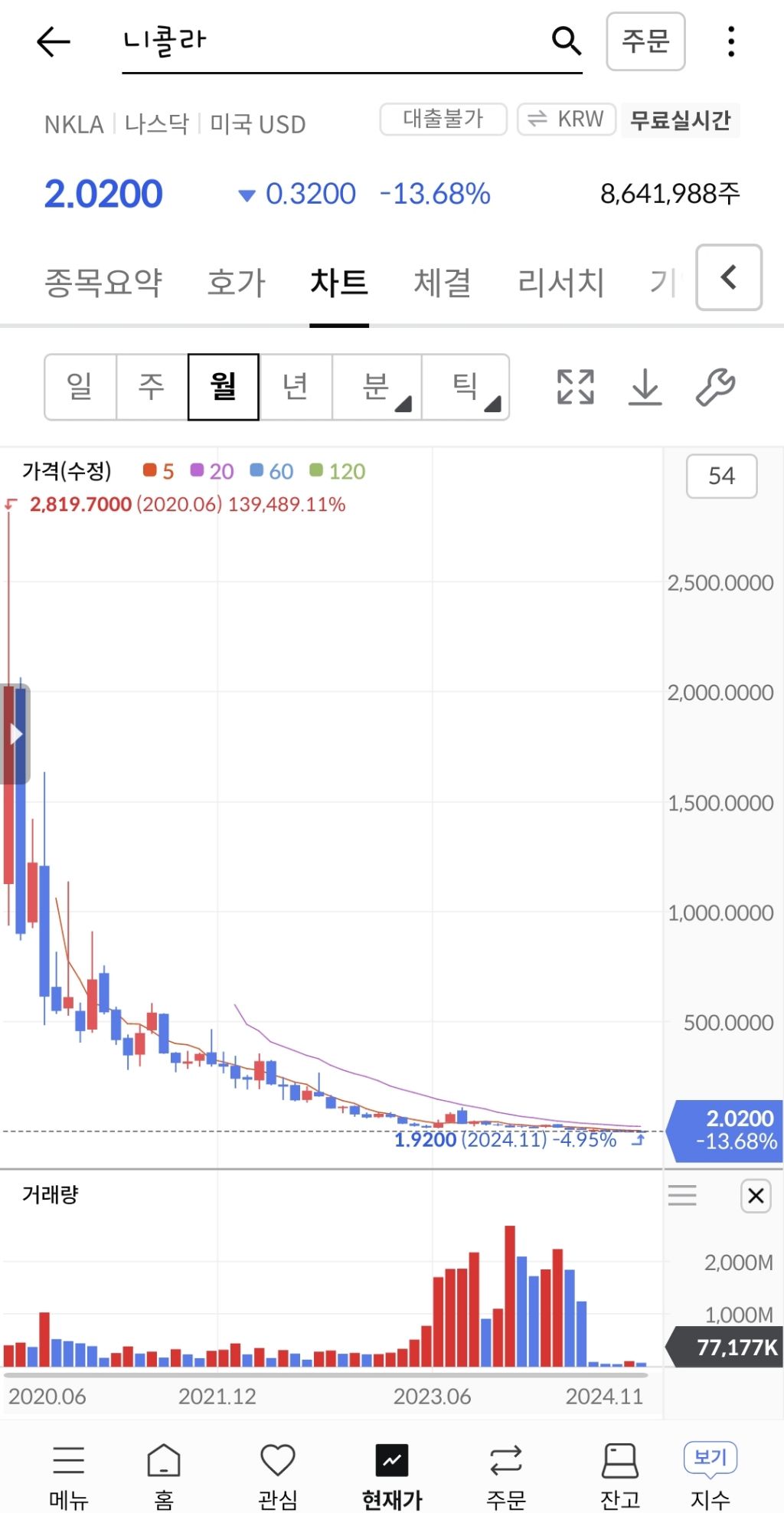Switch to the 호가 tab

(x=236, y=282)
